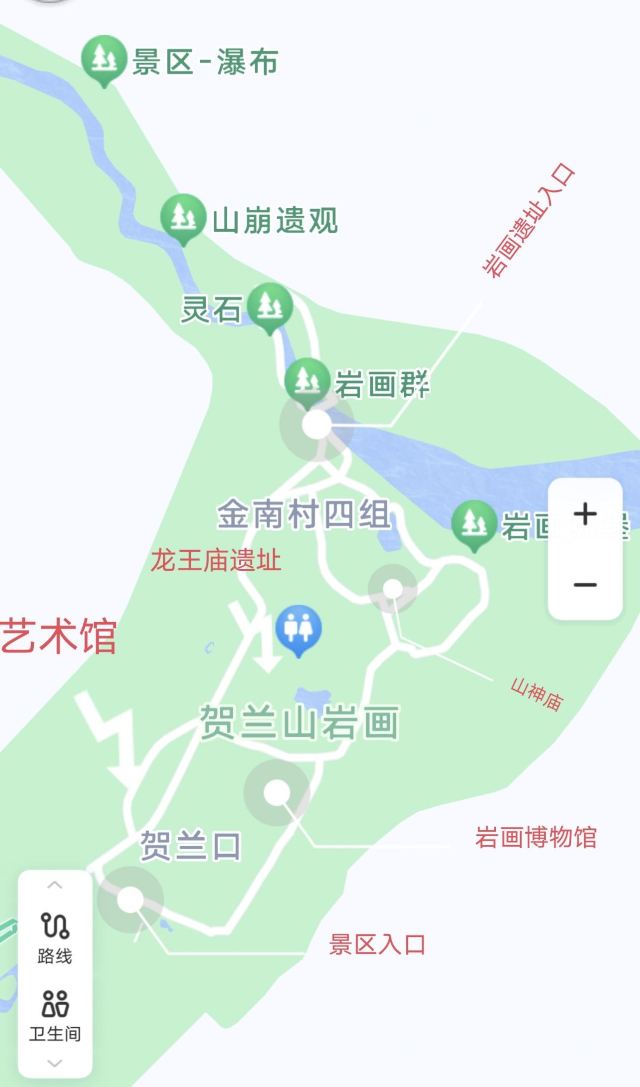
Task: Select the 景区-瀑布 map marker
Action: [x=104, y=60]
